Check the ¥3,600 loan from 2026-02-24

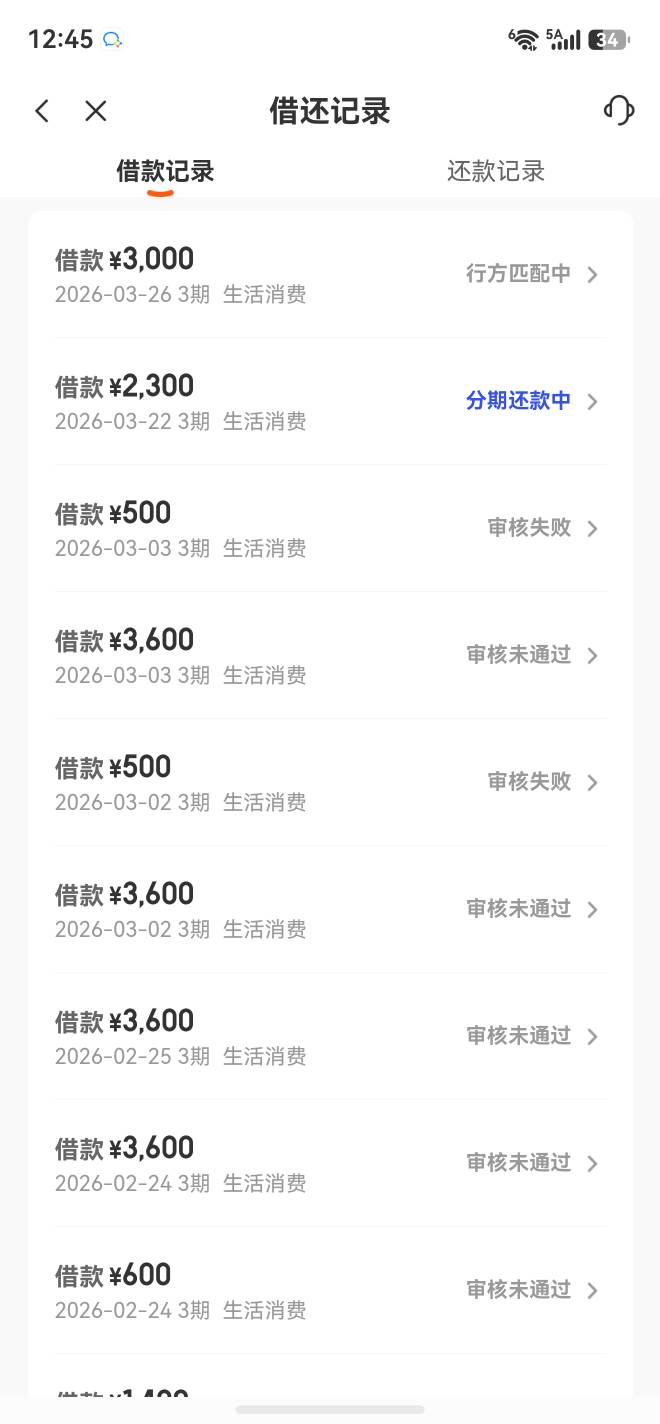point(330,1163)
